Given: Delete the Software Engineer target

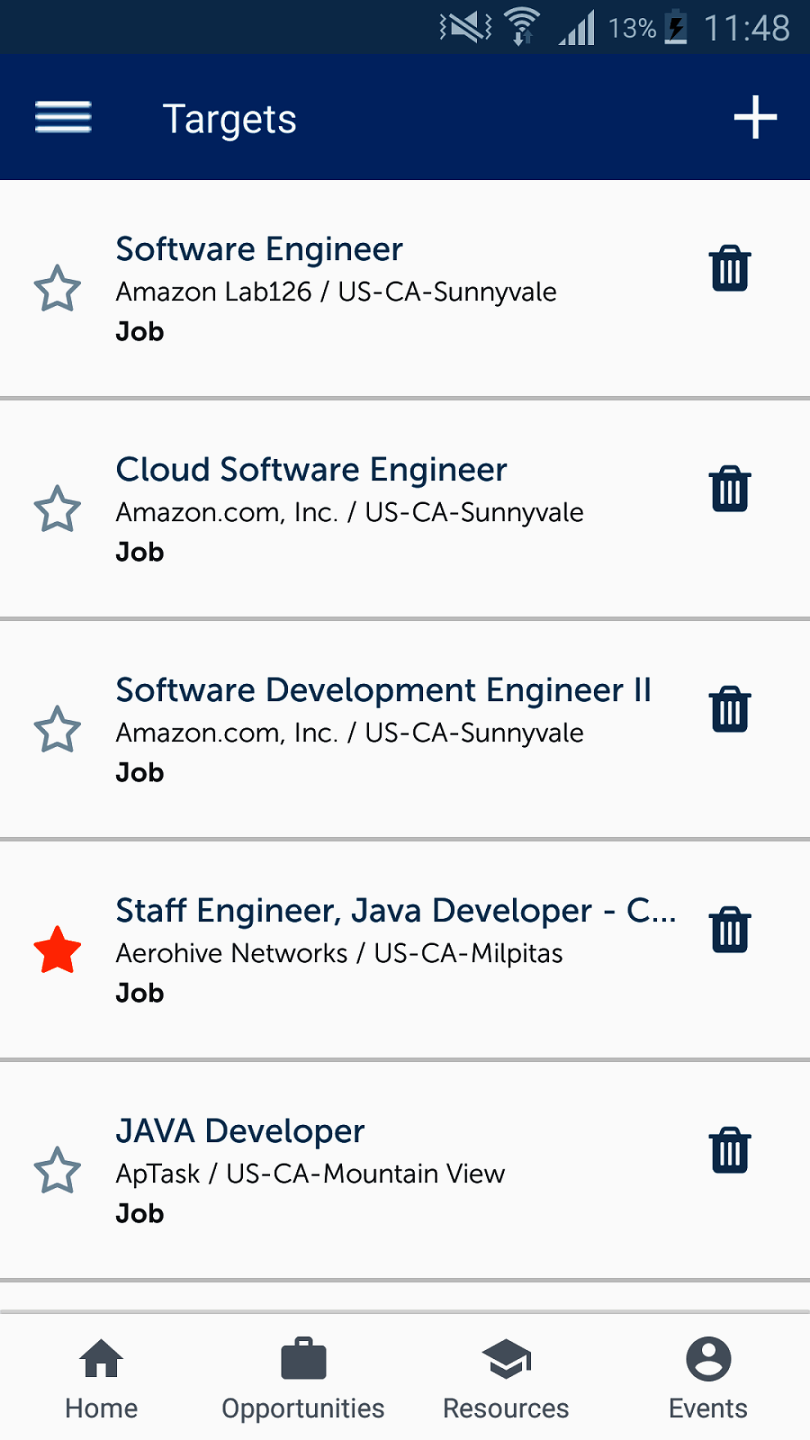Looking at the screenshot, I should [730, 270].
